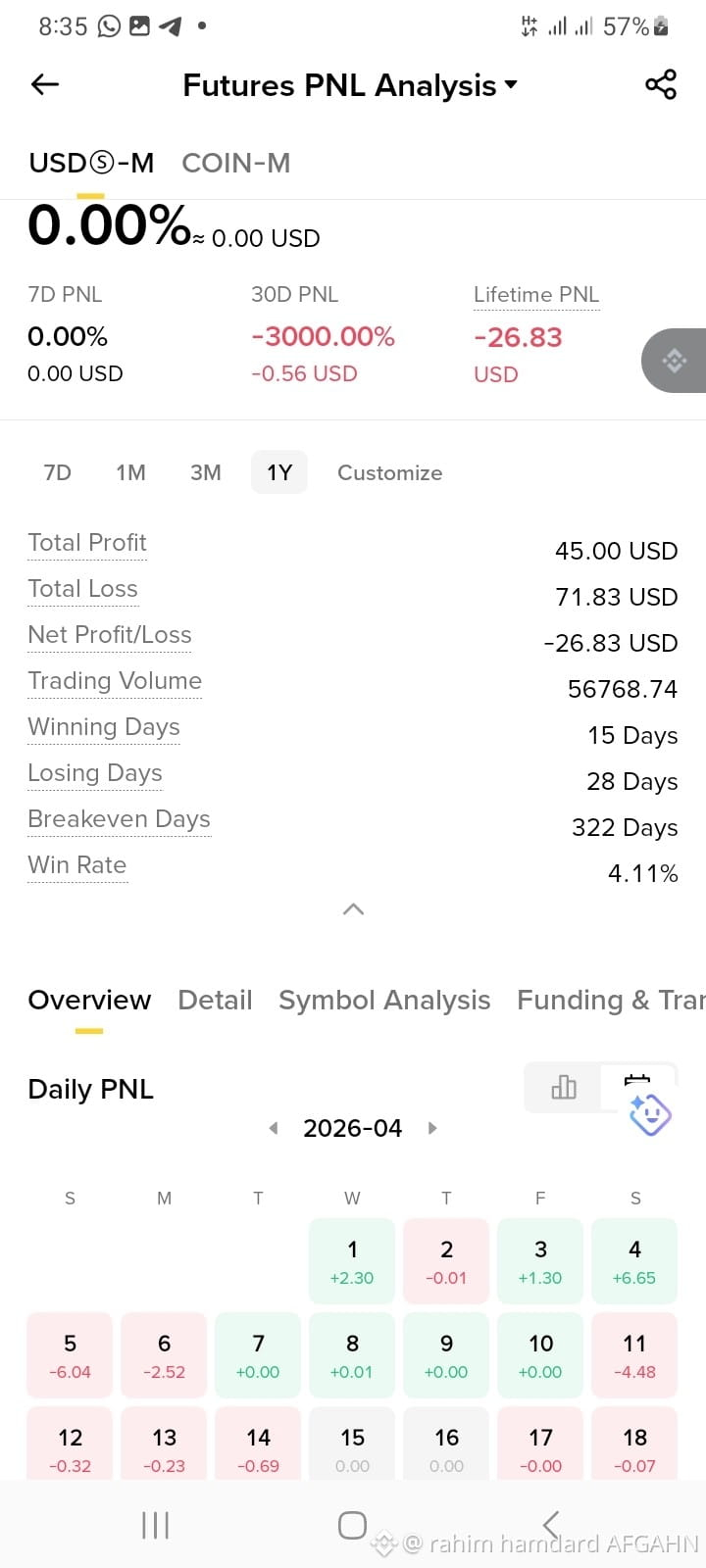Switch to the Detail tab
Viewport: 706px width, 1568px height.
click(215, 1000)
